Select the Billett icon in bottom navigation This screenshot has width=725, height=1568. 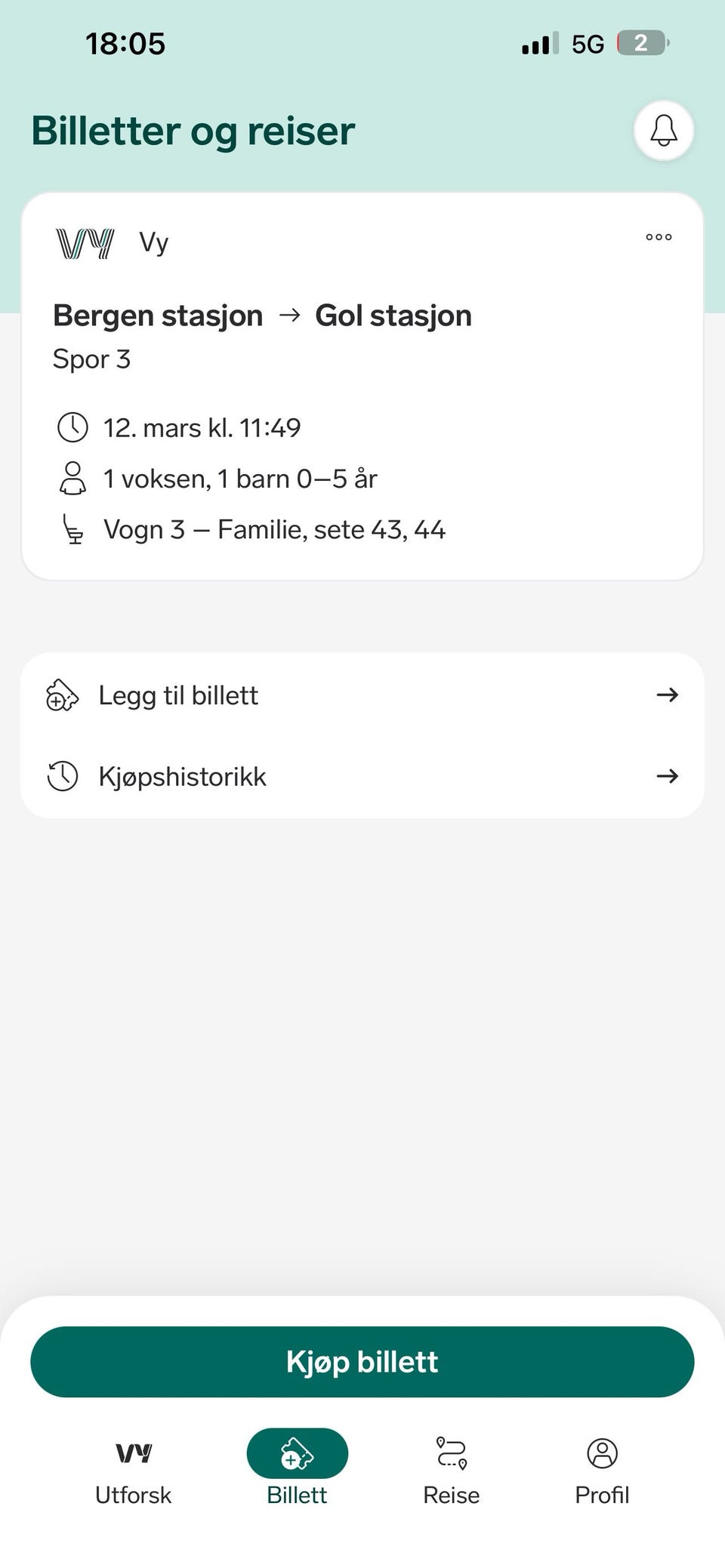(x=296, y=1452)
